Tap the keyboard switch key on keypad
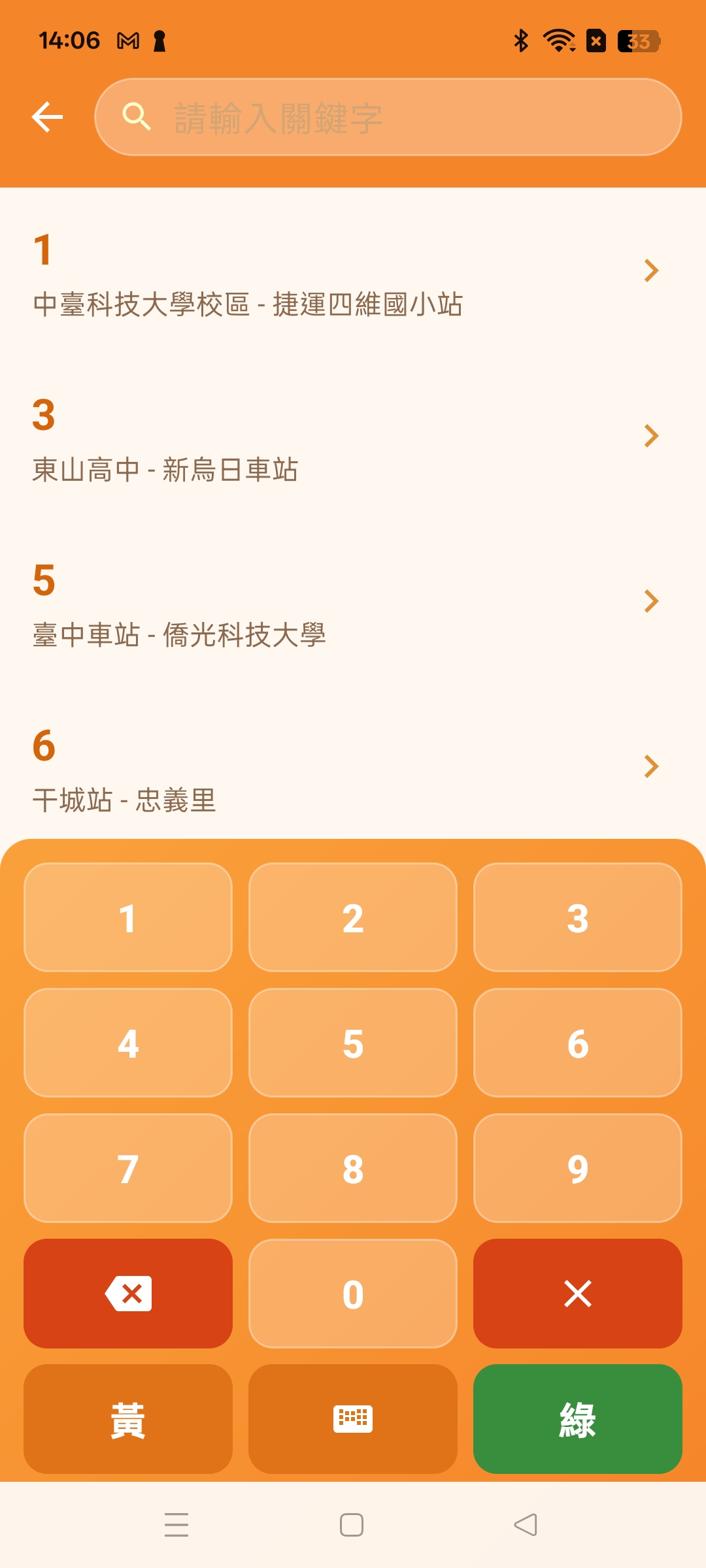Viewport: 706px width, 1568px height. point(352,1419)
